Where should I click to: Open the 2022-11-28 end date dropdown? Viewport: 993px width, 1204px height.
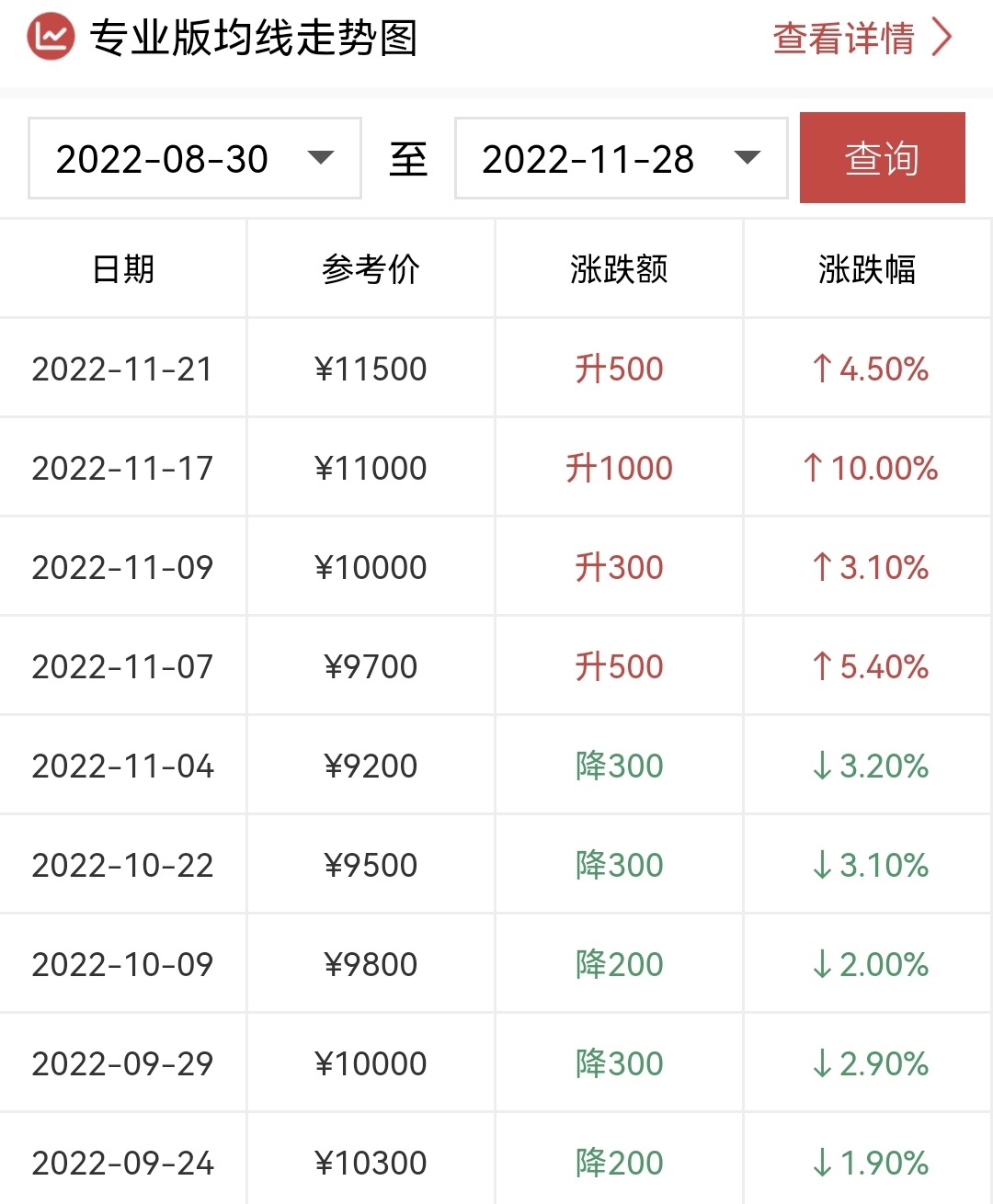coord(622,158)
